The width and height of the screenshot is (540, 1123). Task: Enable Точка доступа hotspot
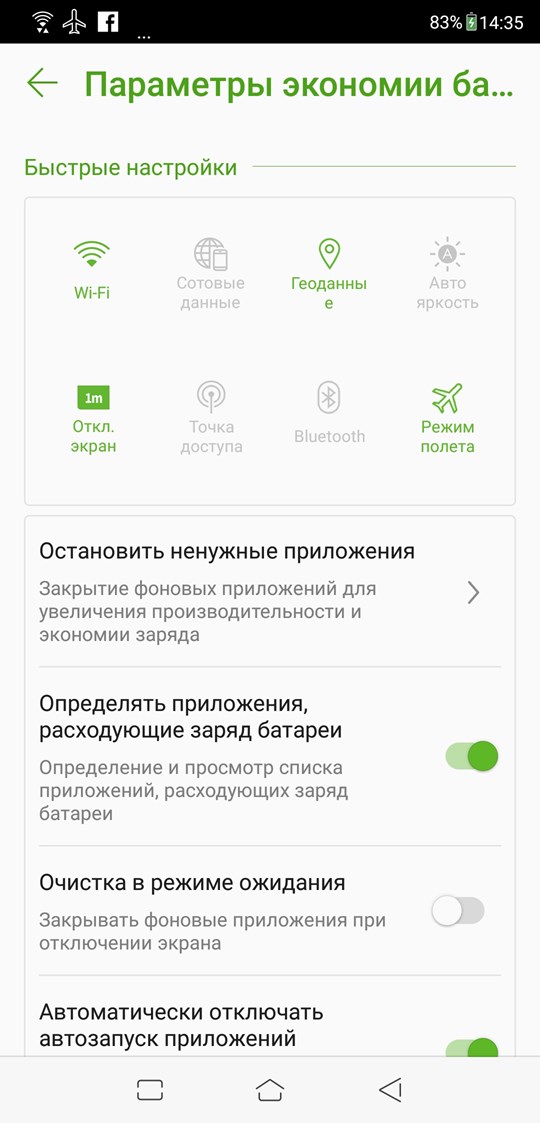pos(211,418)
